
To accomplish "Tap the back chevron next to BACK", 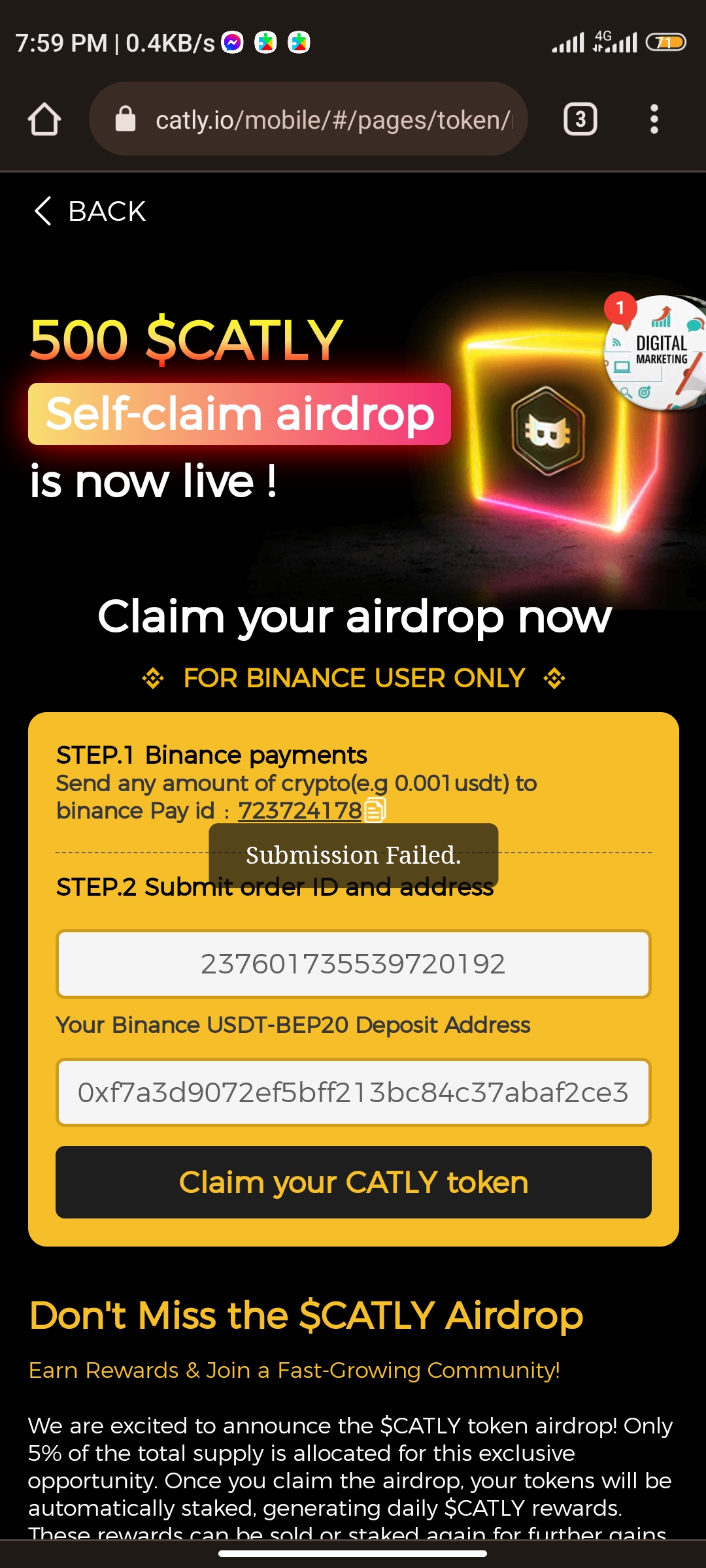I will [x=42, y=210].
